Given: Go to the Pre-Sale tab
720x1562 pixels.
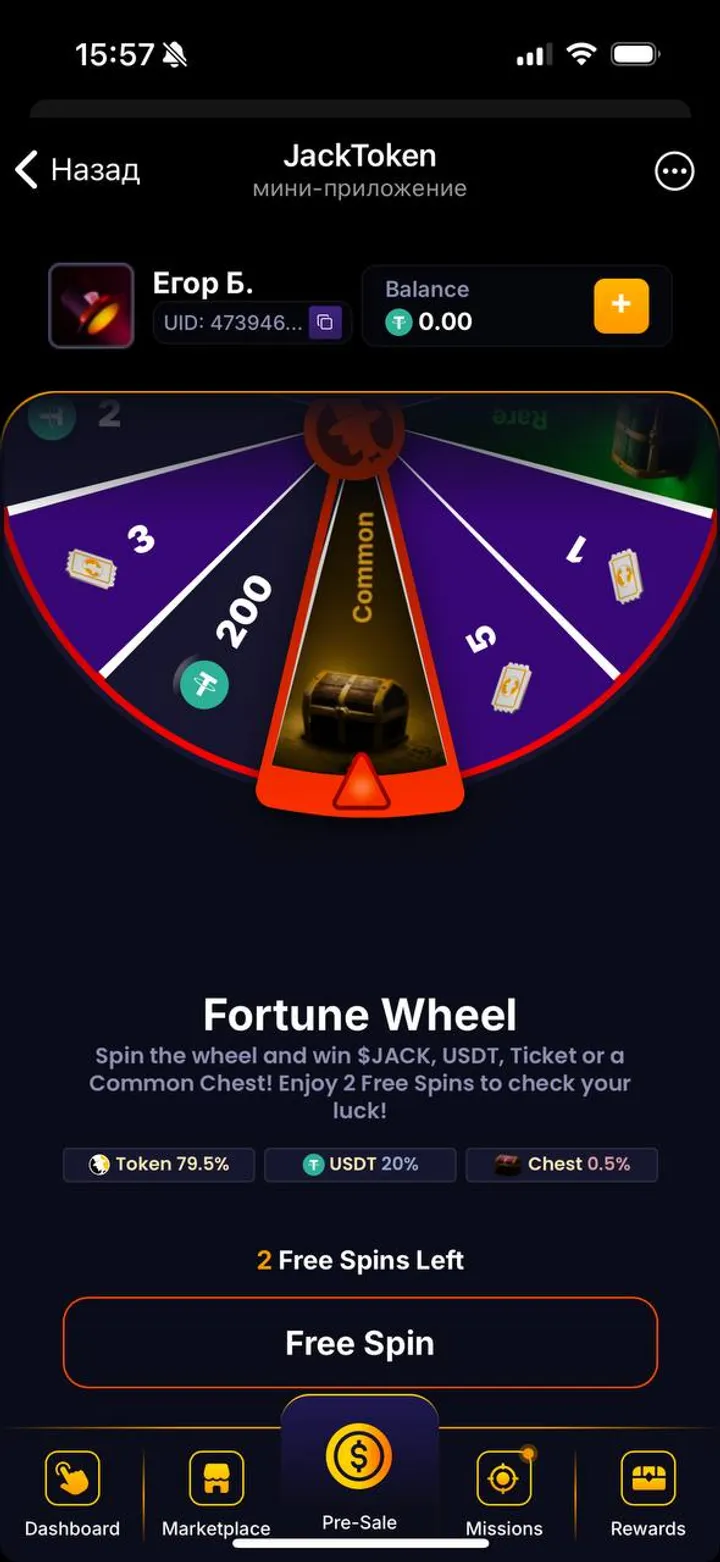Looking at the screenshot, I should tap(360, 1480).
